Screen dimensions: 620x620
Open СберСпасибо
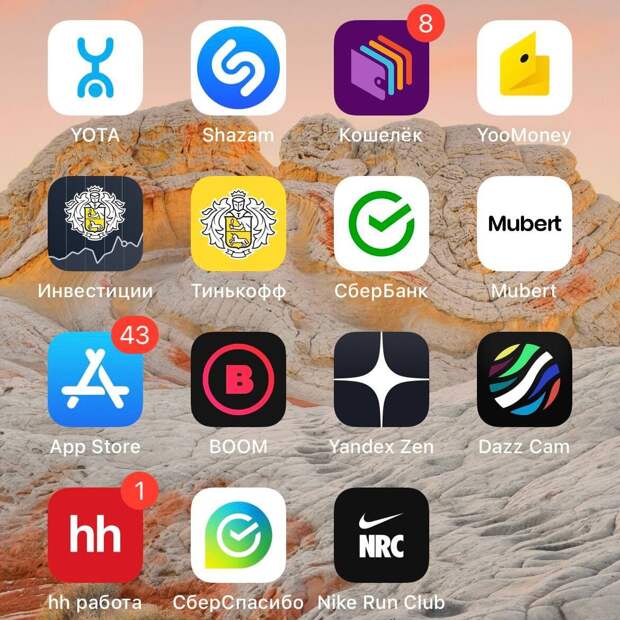pyautogui.click(x=238, y=536)
